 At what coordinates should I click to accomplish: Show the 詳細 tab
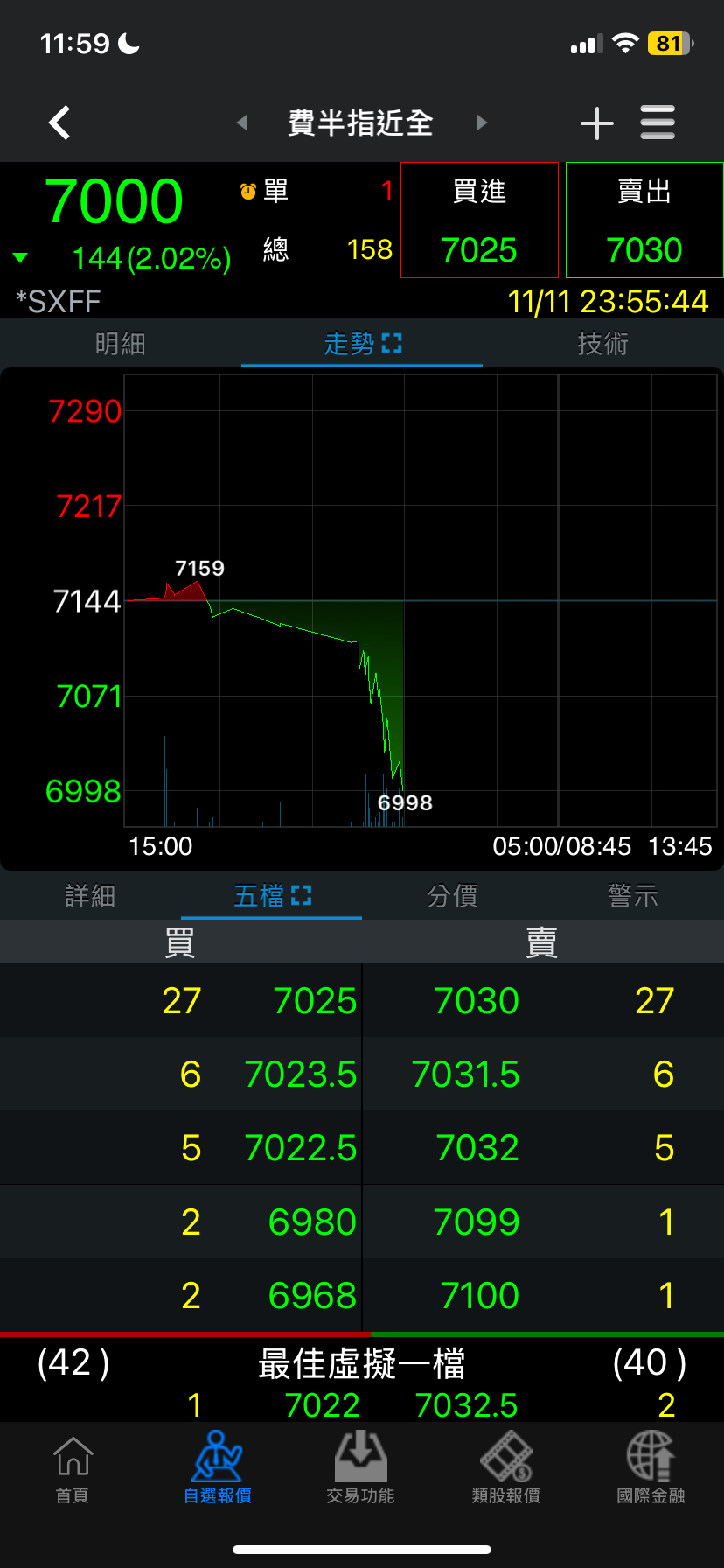(90, 896)
